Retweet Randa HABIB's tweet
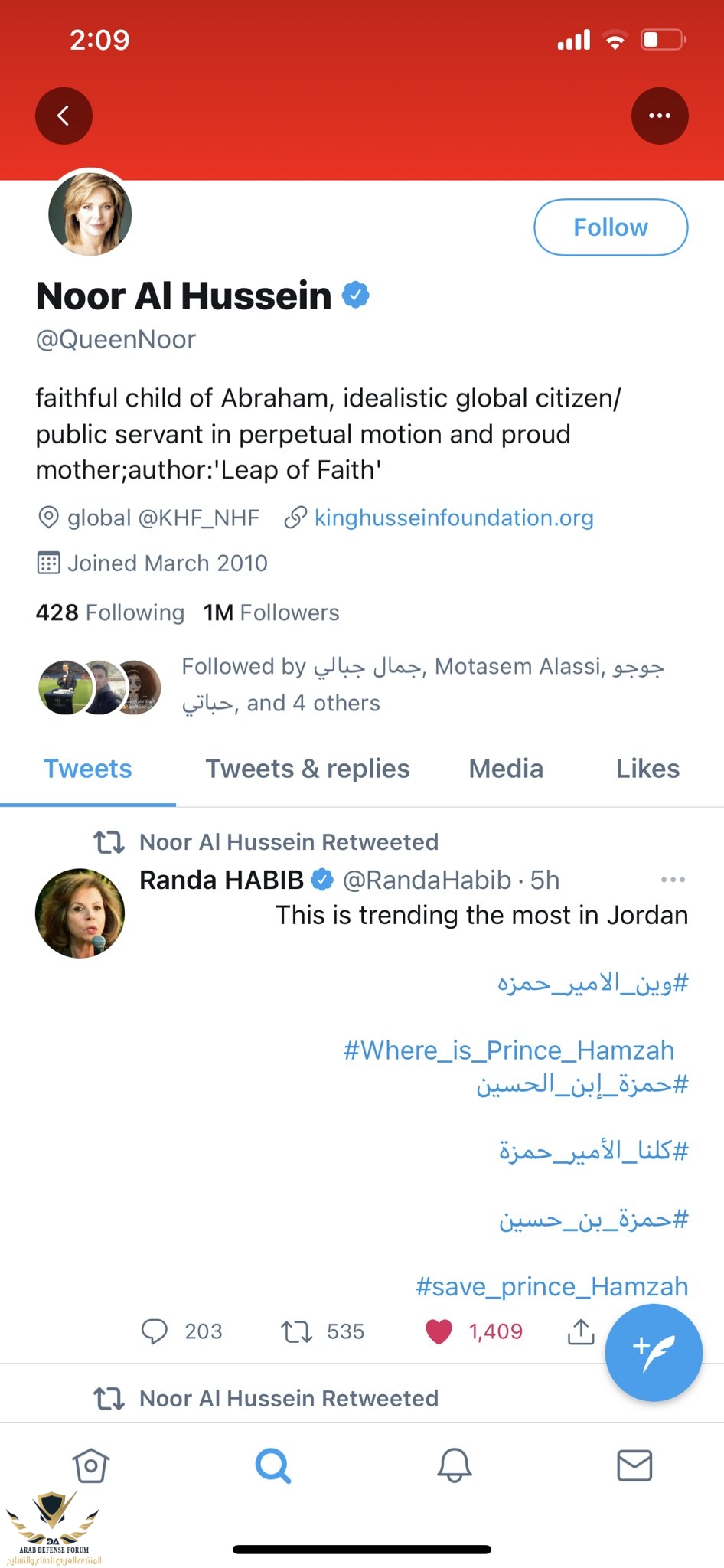724x1568 pixels. [297, 1331]
